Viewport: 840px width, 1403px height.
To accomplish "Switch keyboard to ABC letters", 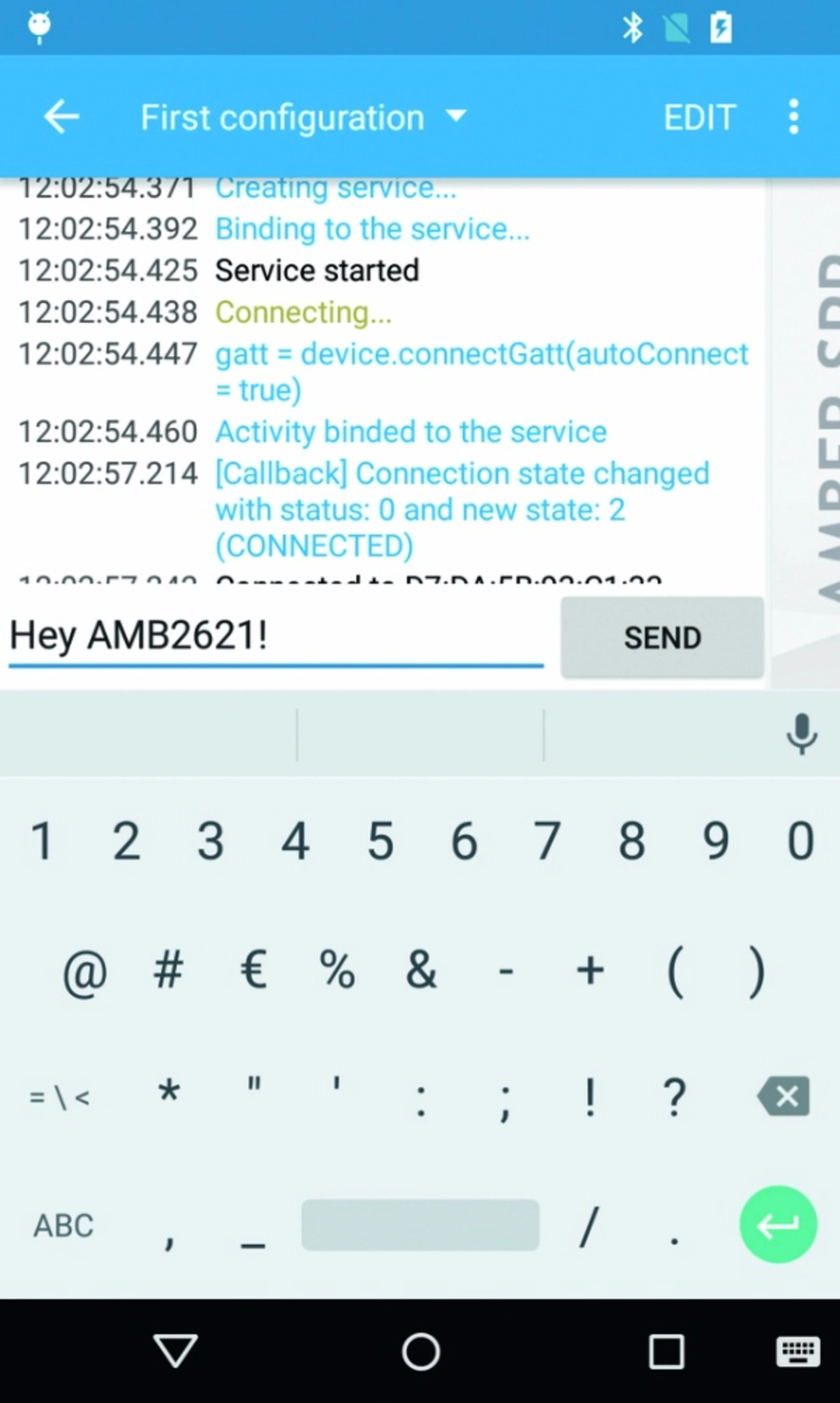I will (x=64, y=1225).
